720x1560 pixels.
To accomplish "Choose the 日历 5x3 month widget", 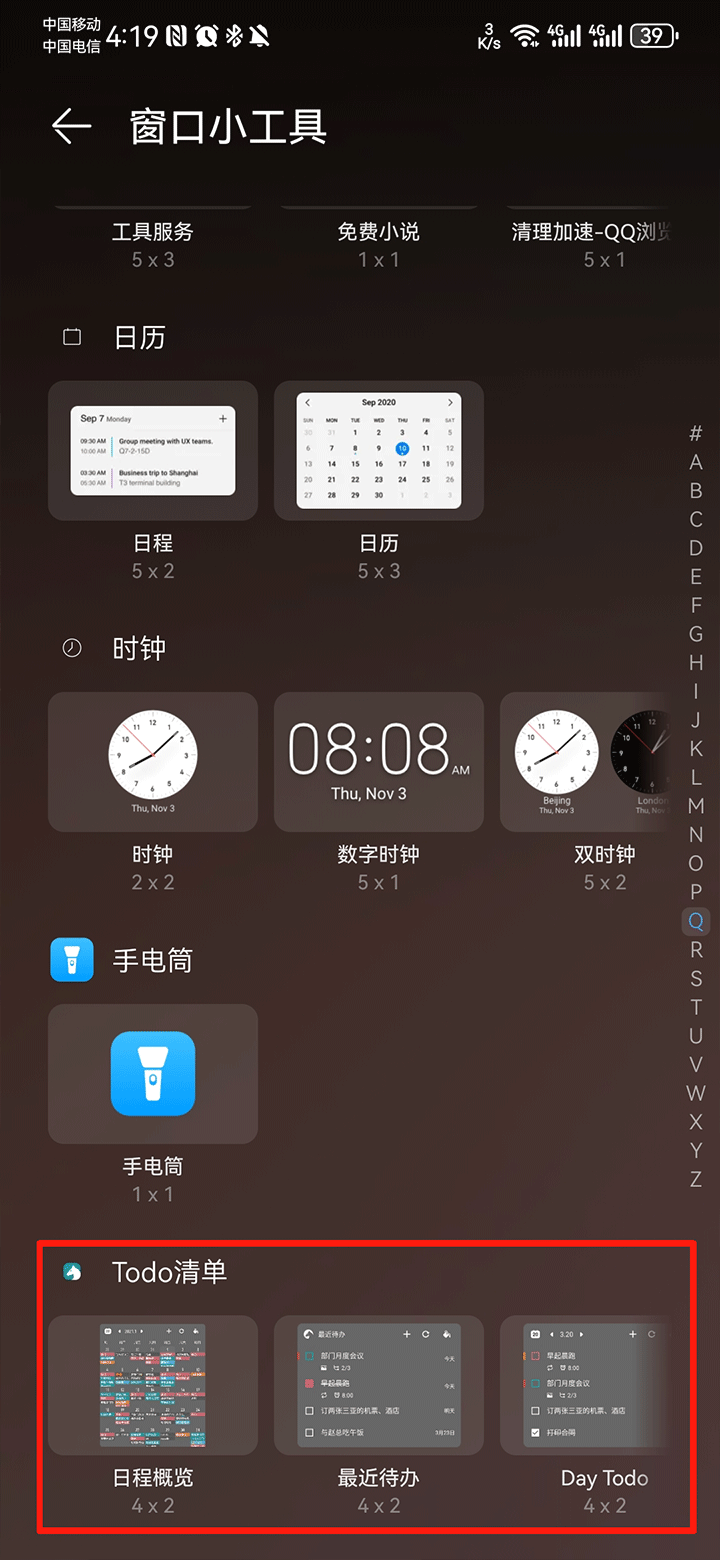I will [379, 451].
